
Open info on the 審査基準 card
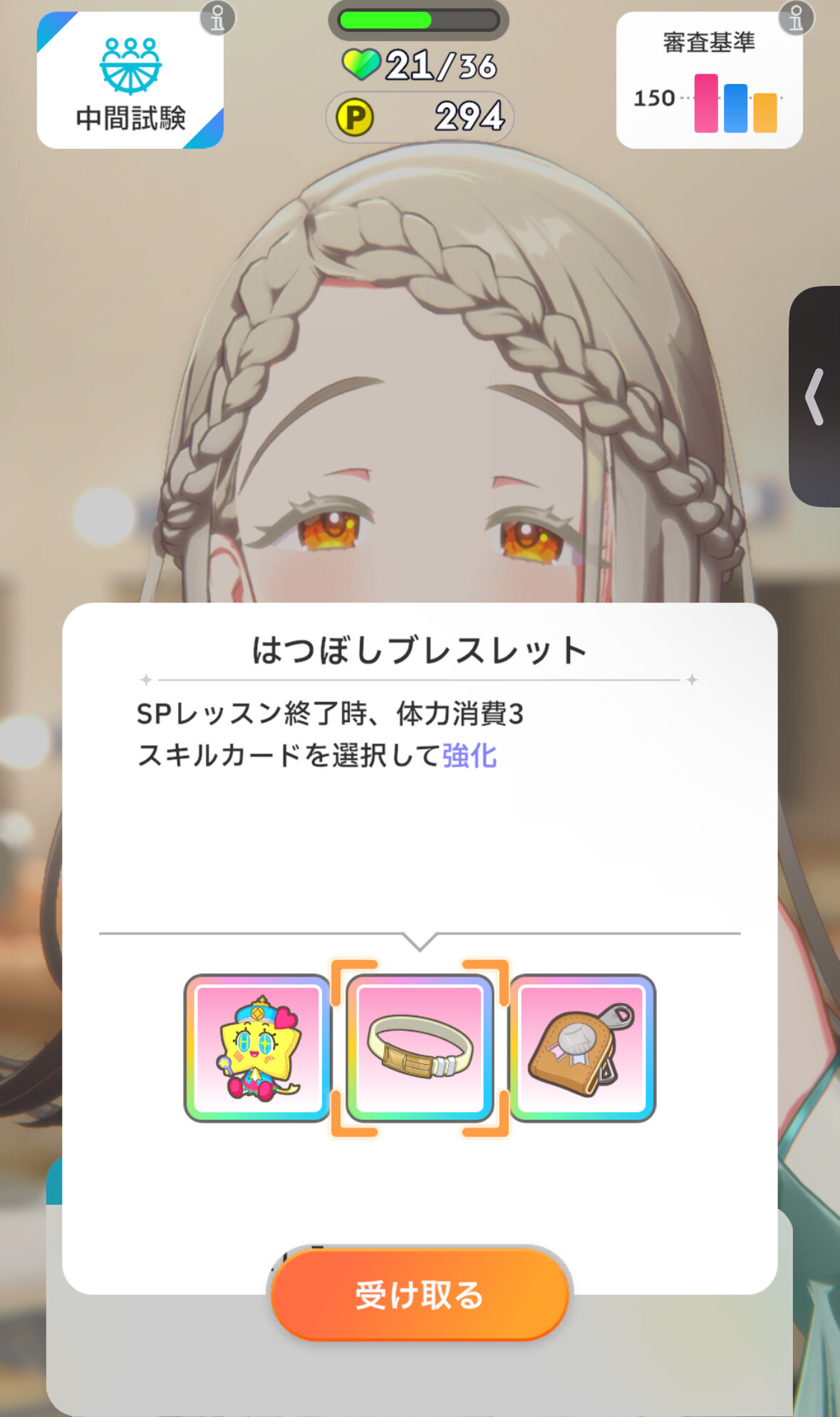796,18
